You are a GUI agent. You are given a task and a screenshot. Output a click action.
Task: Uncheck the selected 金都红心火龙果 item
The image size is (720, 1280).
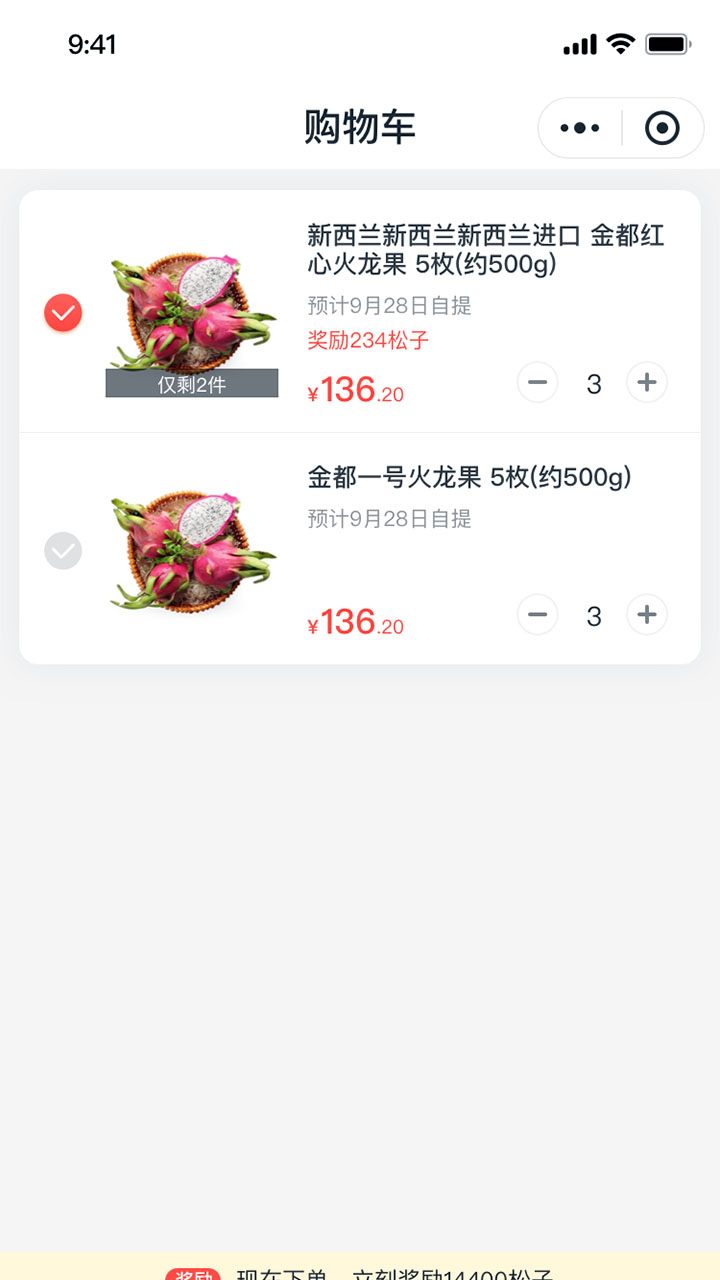(x=63, y=313)
